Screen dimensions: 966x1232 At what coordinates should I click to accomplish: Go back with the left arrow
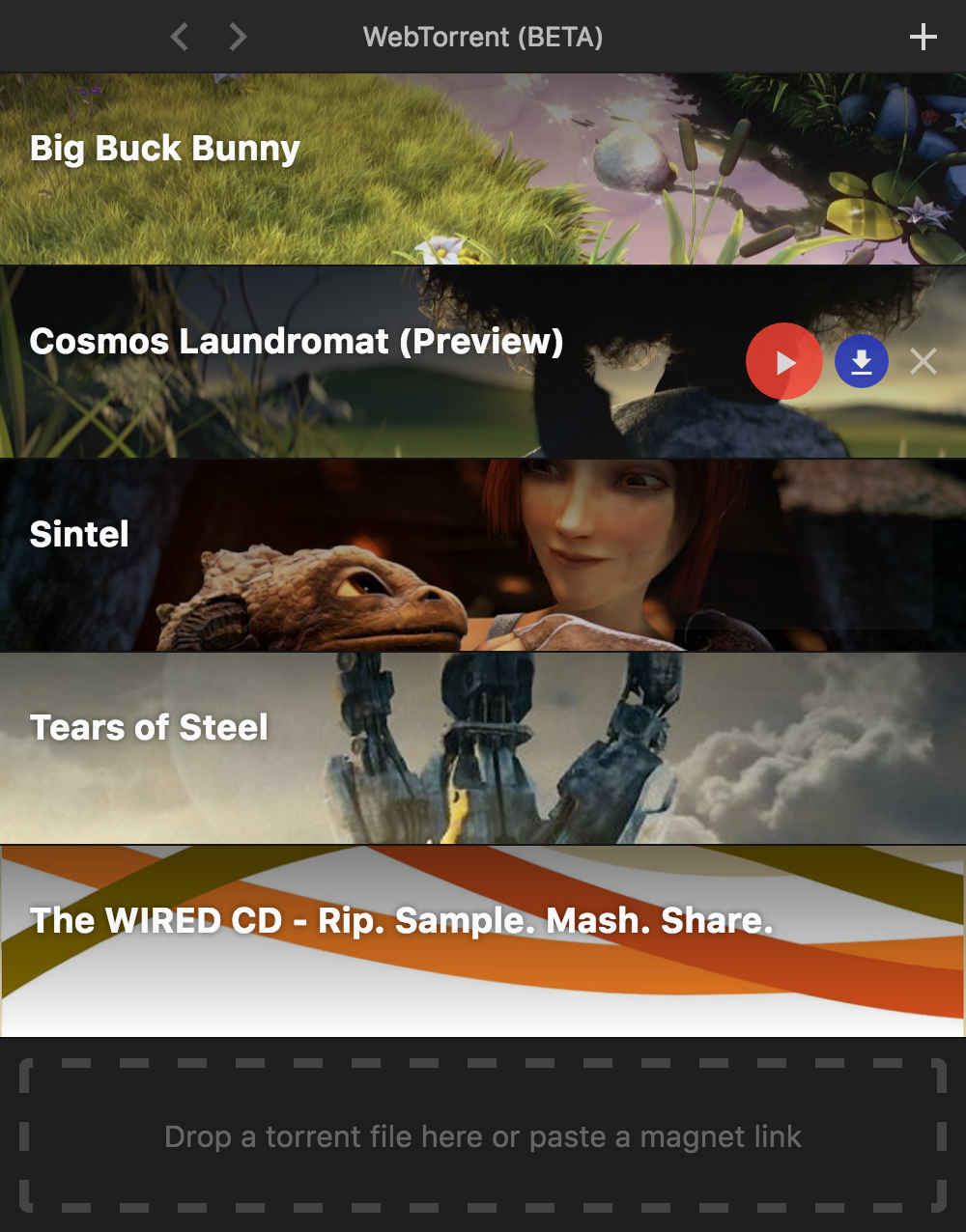point(180,38)
